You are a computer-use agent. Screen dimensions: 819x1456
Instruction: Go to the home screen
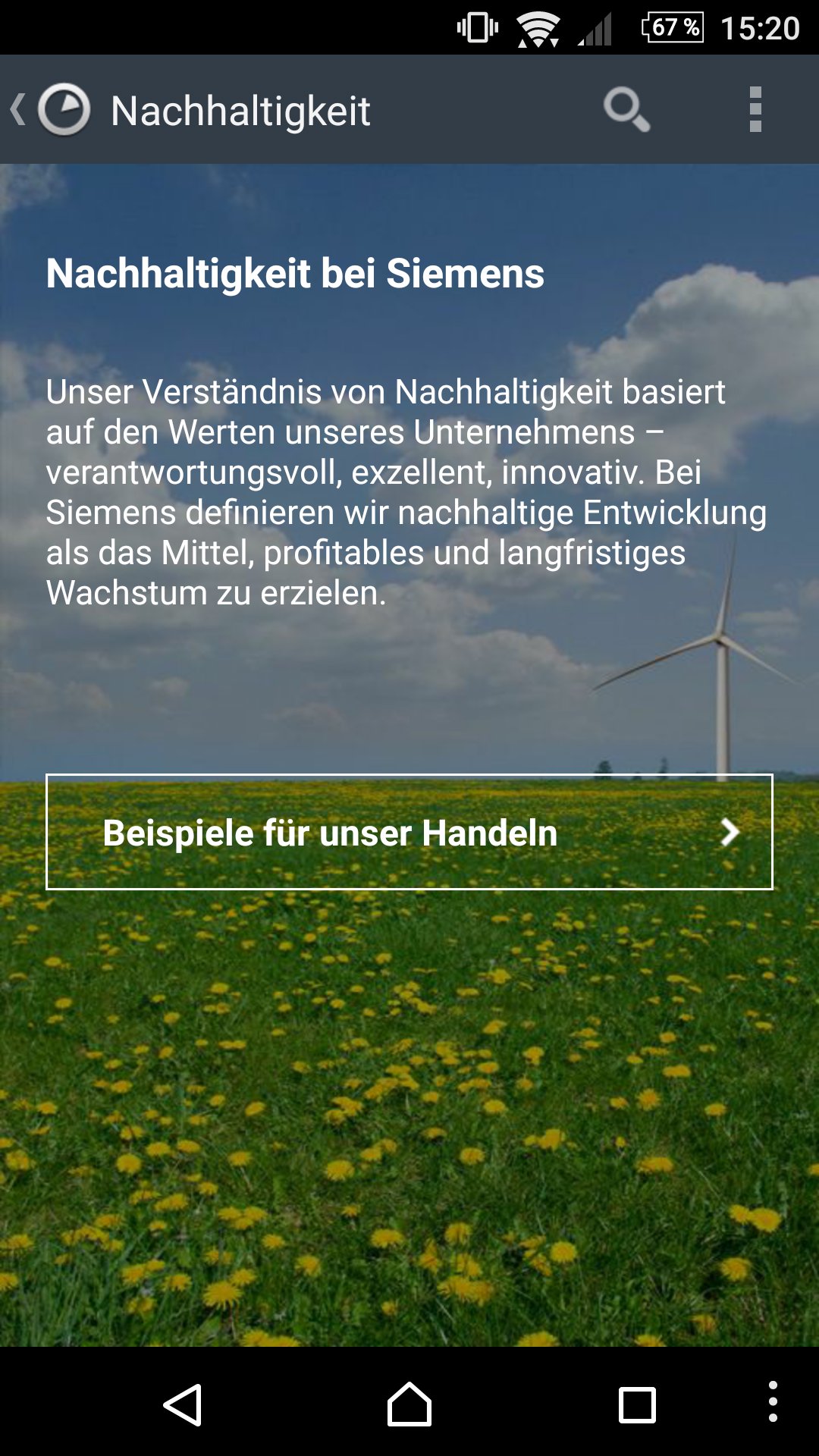[x=409, y=1404]
